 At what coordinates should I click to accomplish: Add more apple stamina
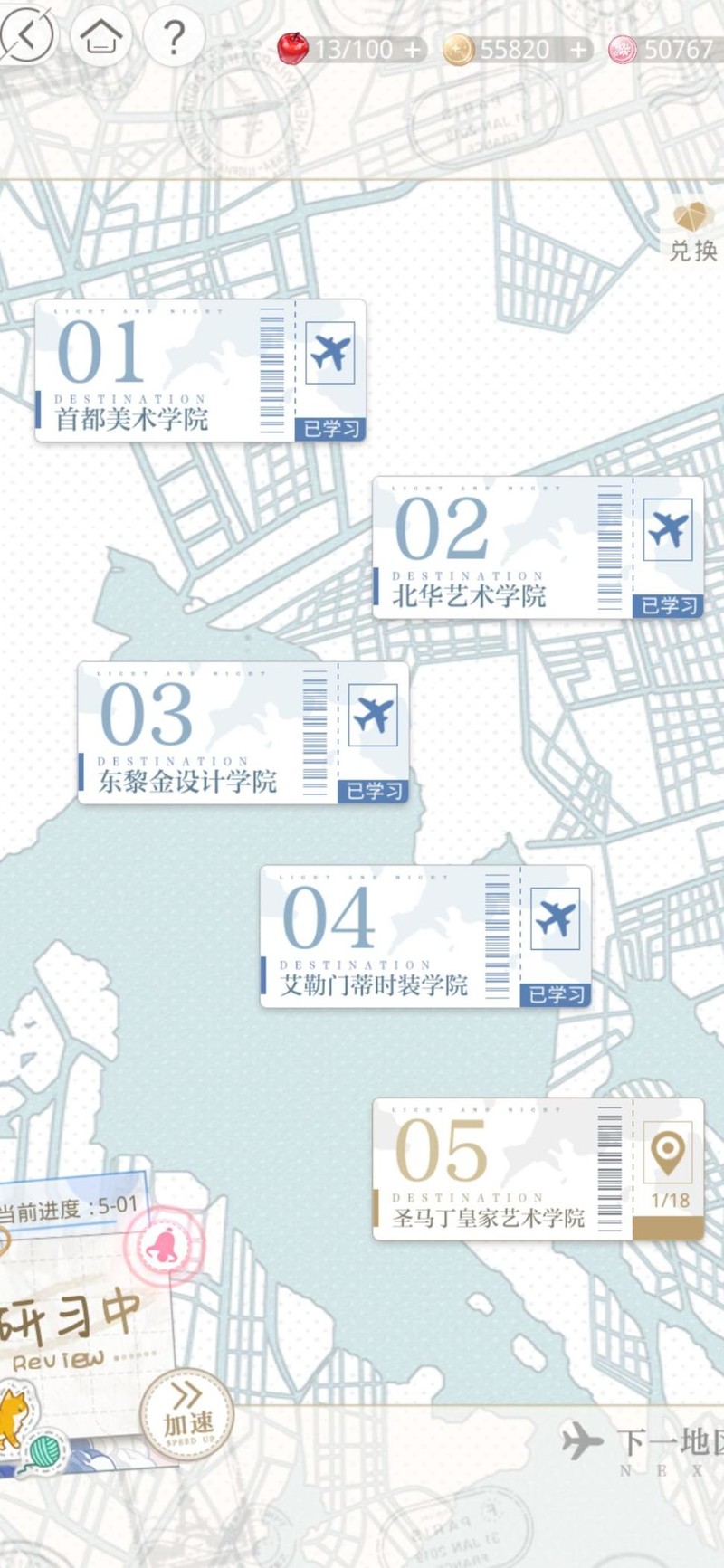412,50
